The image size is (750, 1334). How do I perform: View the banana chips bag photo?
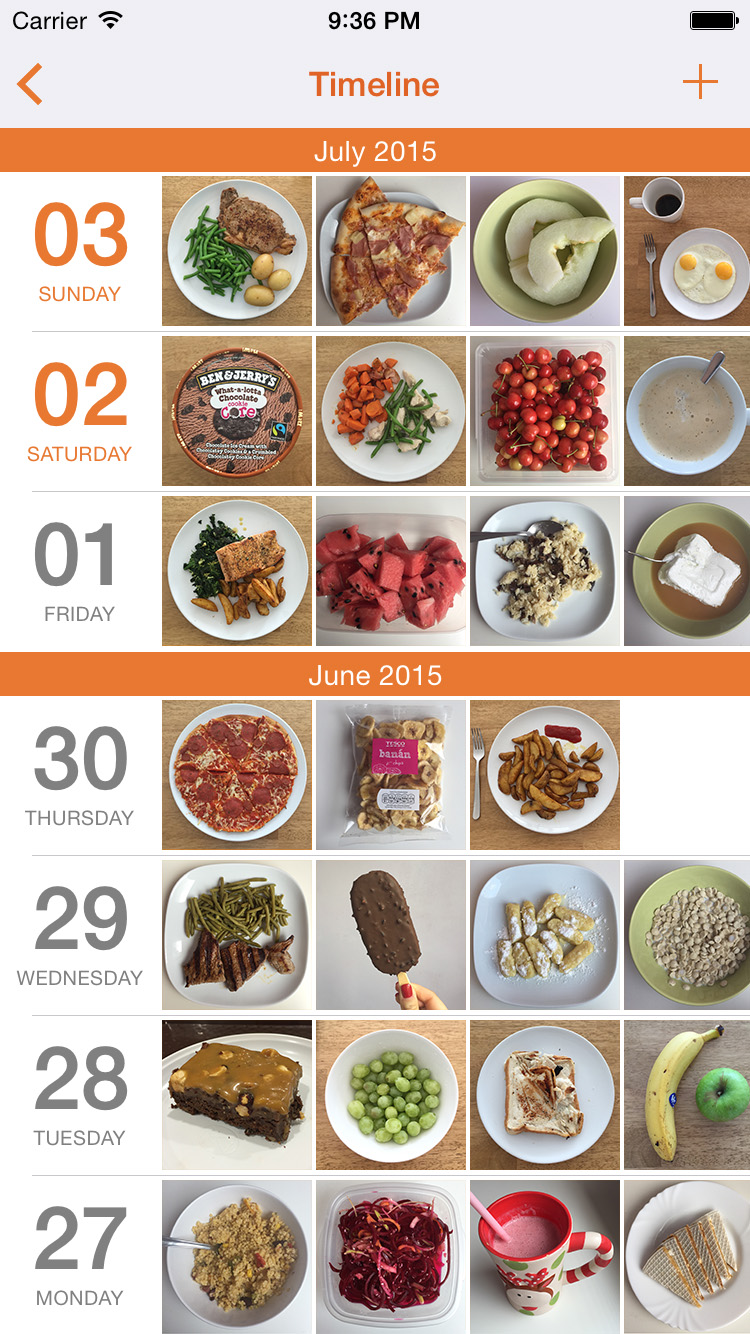click(x=391, y=775)
